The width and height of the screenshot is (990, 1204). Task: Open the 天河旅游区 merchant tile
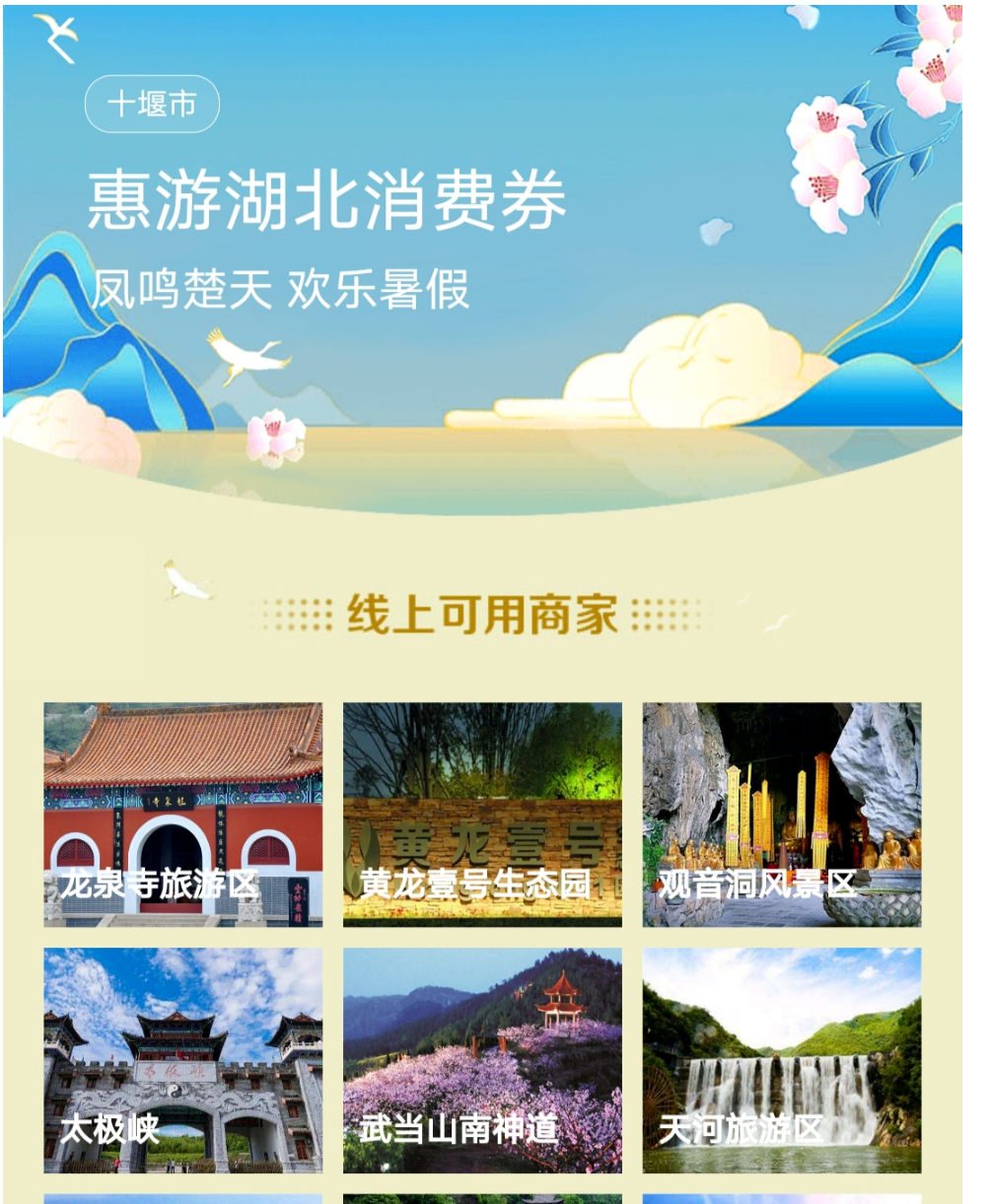click(782, 1060)
